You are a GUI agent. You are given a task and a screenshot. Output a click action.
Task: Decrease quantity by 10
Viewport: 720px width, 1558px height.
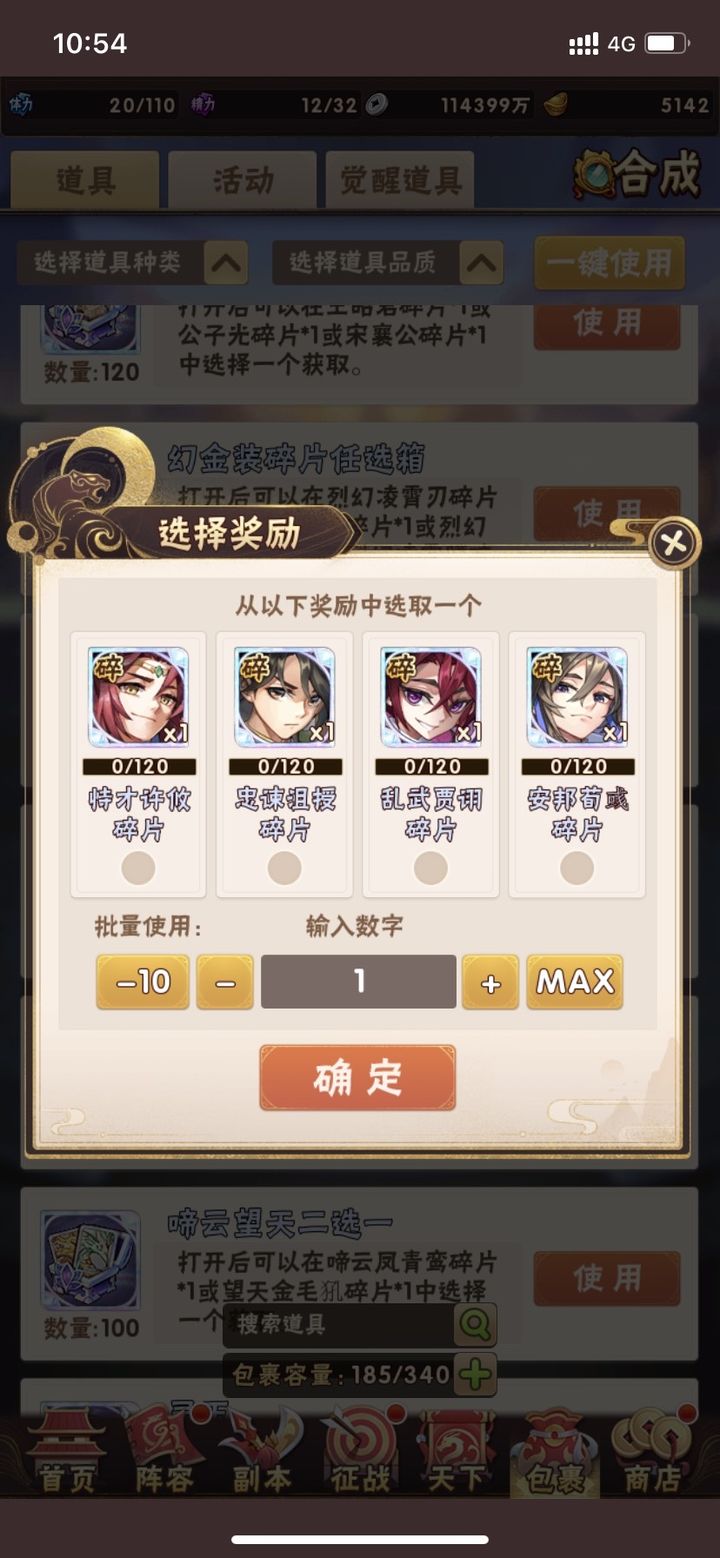[143, 982]
